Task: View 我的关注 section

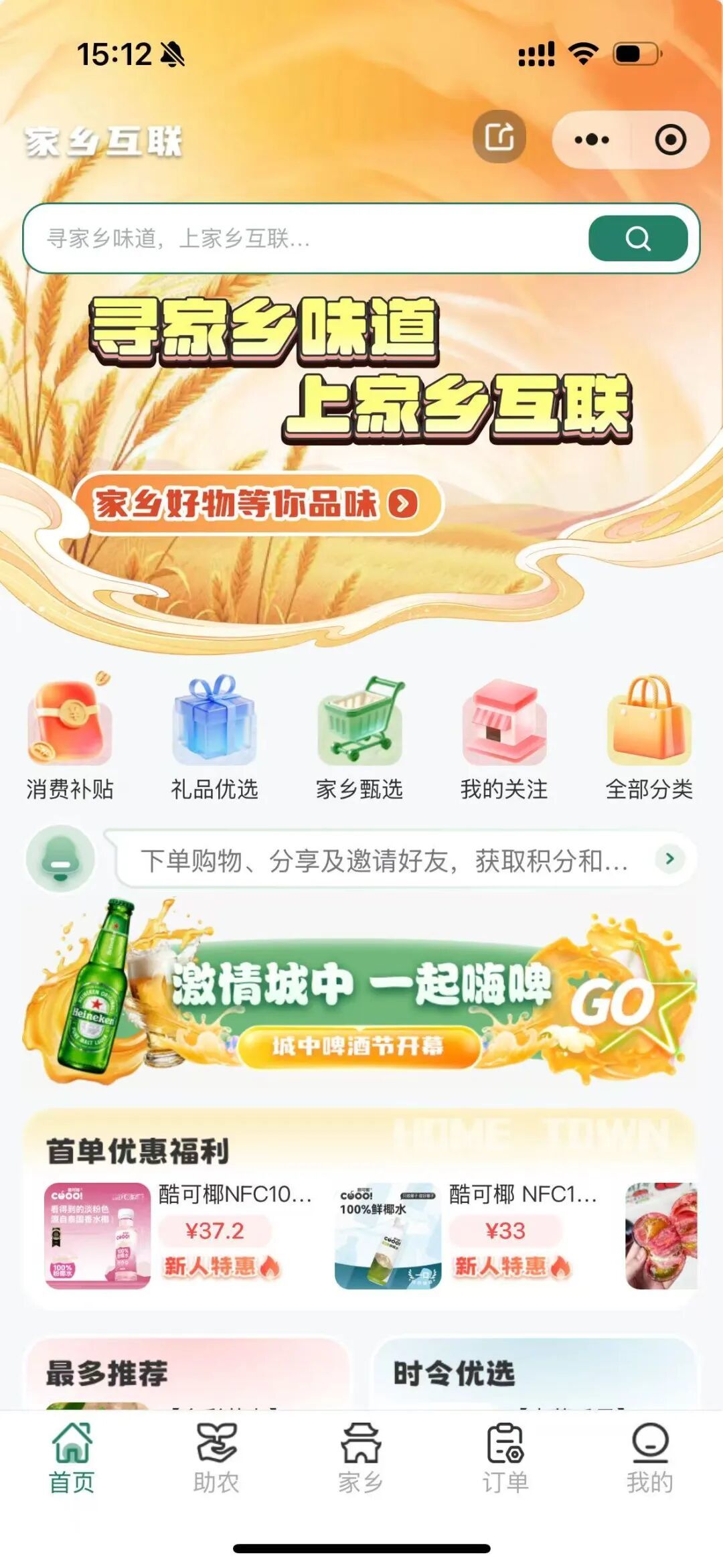Action: tap(504, 738)
